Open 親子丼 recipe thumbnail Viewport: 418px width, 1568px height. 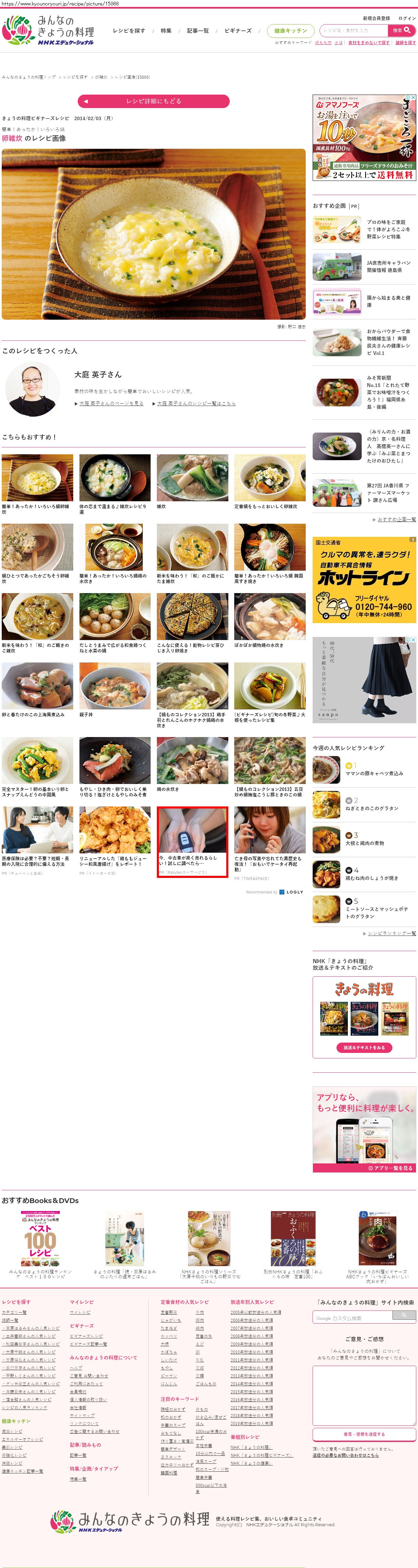click(x=115, y=687)
